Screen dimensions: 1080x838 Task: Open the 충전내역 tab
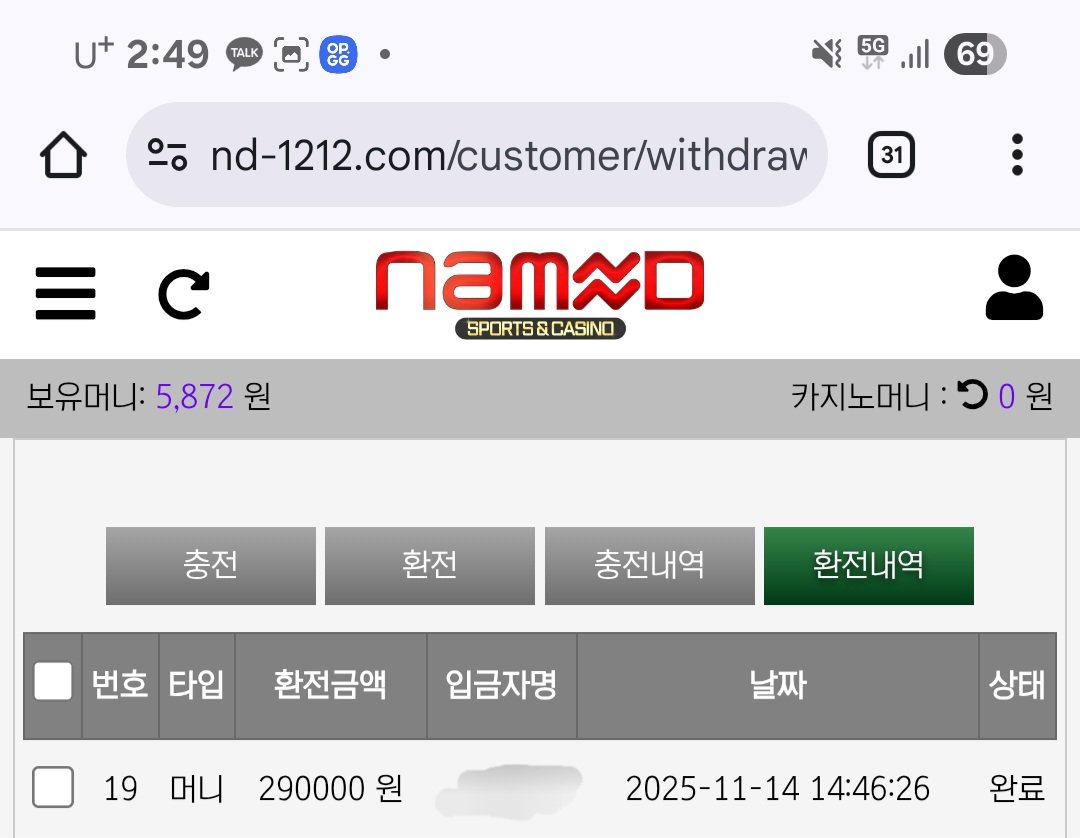pyautogui.click(x=649, y=565)
